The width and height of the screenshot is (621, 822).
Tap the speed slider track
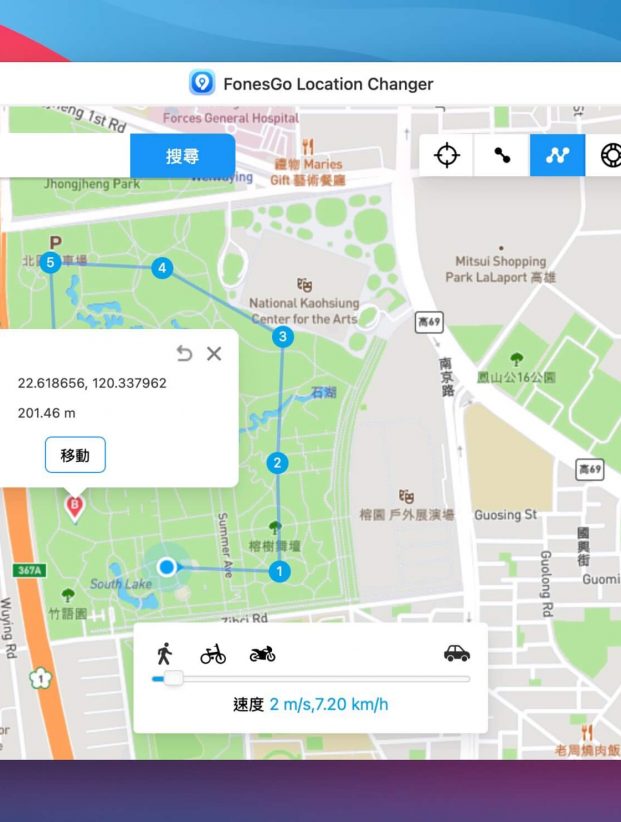[x=320, y=679]
